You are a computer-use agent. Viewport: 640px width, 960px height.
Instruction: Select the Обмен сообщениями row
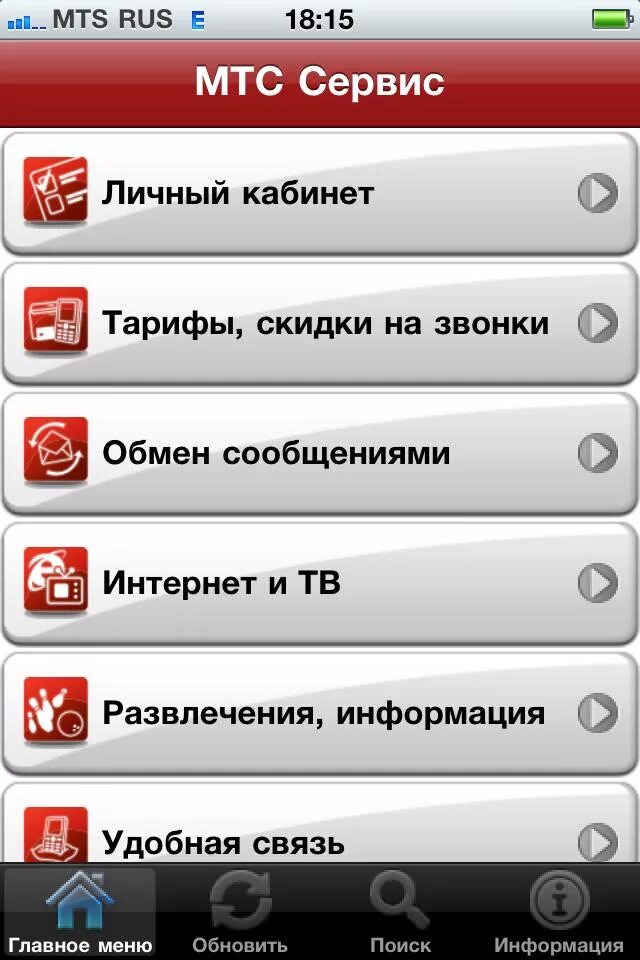point(320,453)
